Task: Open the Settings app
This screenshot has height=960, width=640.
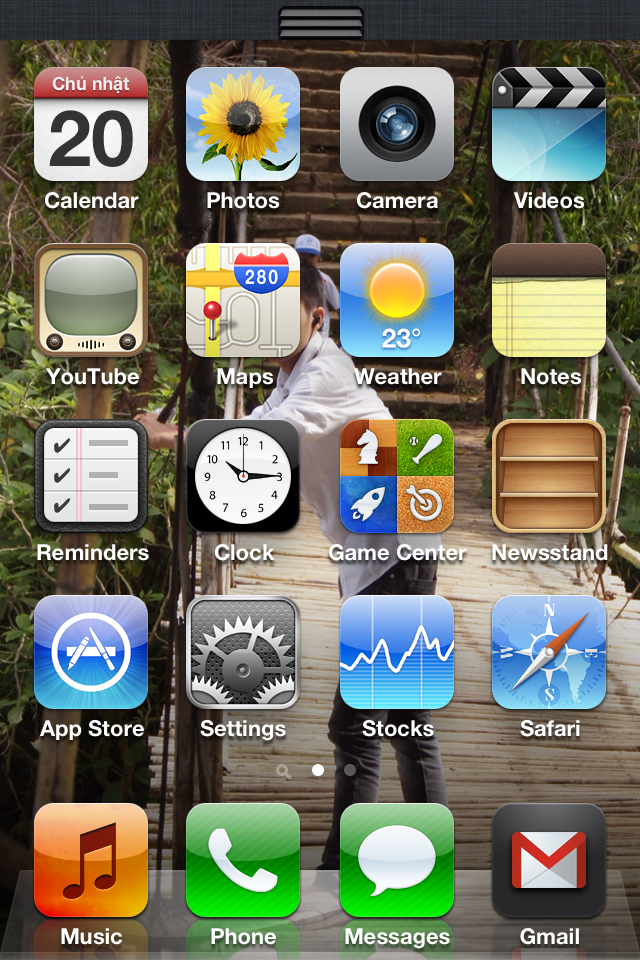Action: 243,652
